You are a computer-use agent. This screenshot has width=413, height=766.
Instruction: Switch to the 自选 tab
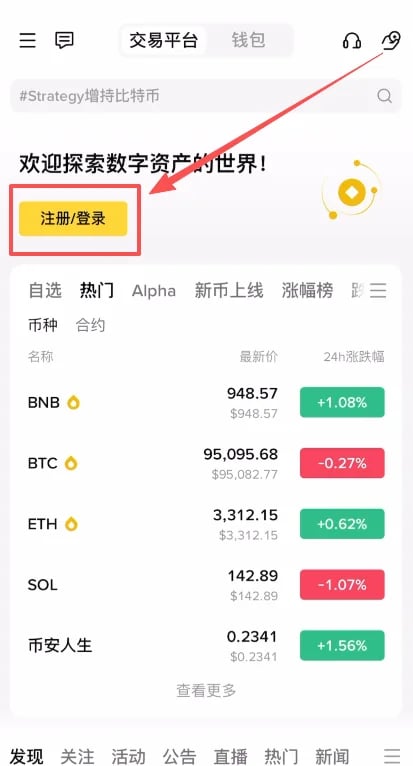pyautogui.click(x=45, y=291)
